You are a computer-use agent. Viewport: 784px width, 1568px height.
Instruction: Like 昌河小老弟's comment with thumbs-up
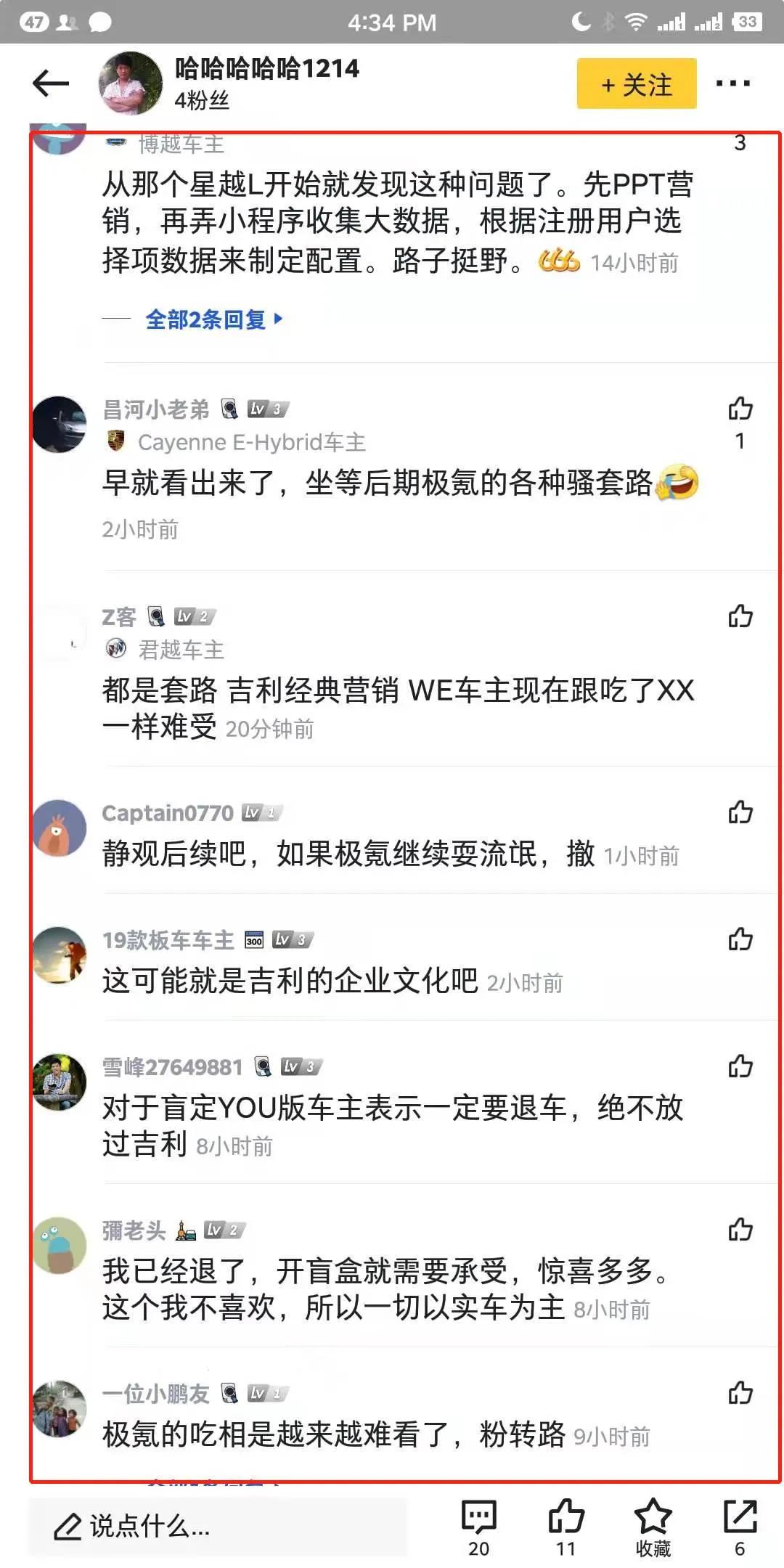(741, 409)
